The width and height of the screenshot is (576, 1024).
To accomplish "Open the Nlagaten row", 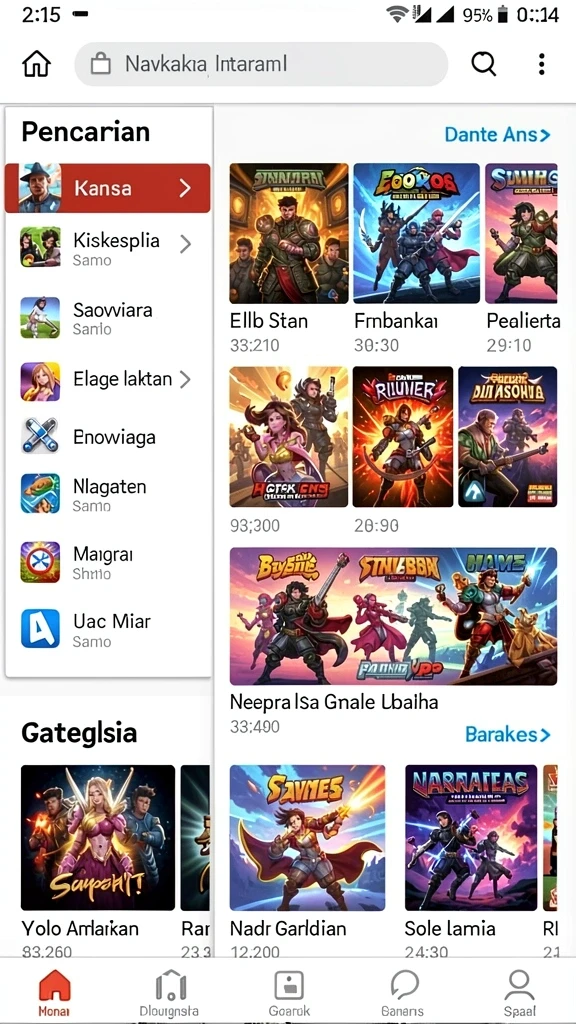I will (x=108, y=494).
